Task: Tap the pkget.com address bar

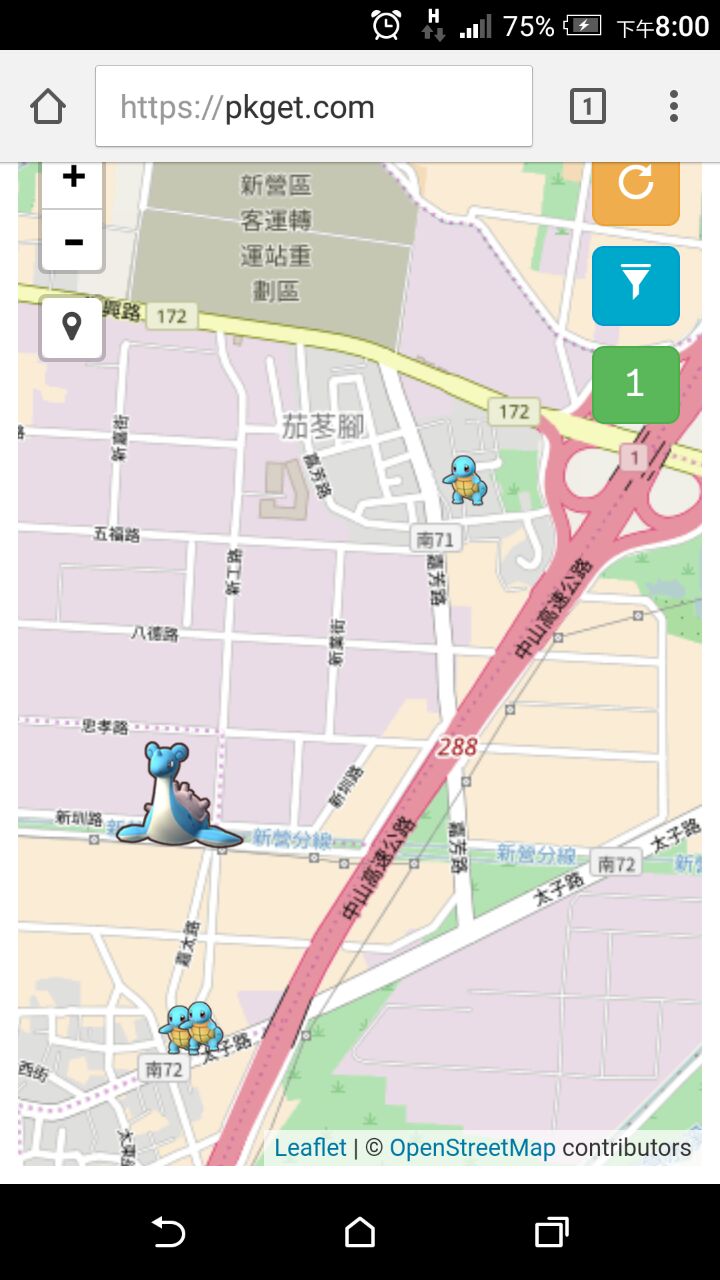Action: (x=314, y=107)
